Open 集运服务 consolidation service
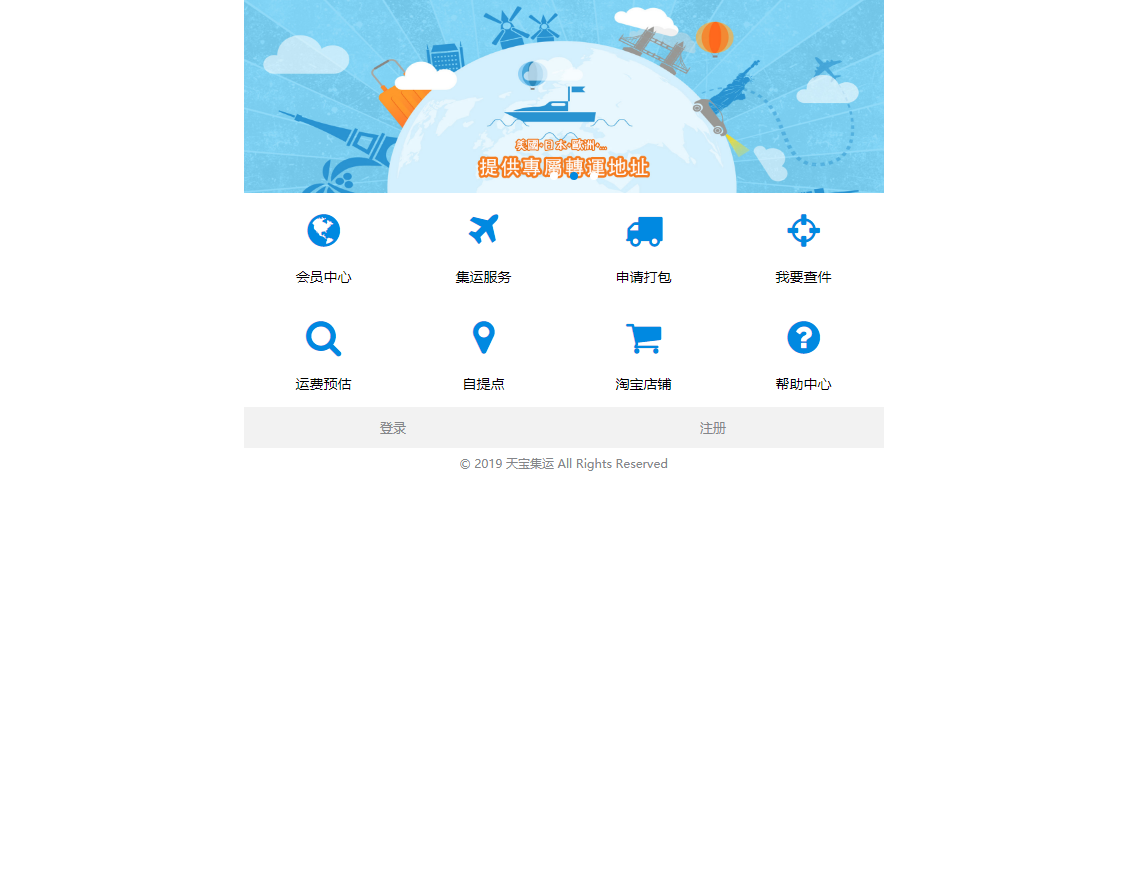Image resolution: width=1127 pixels, height=874 pixels. 483,247
